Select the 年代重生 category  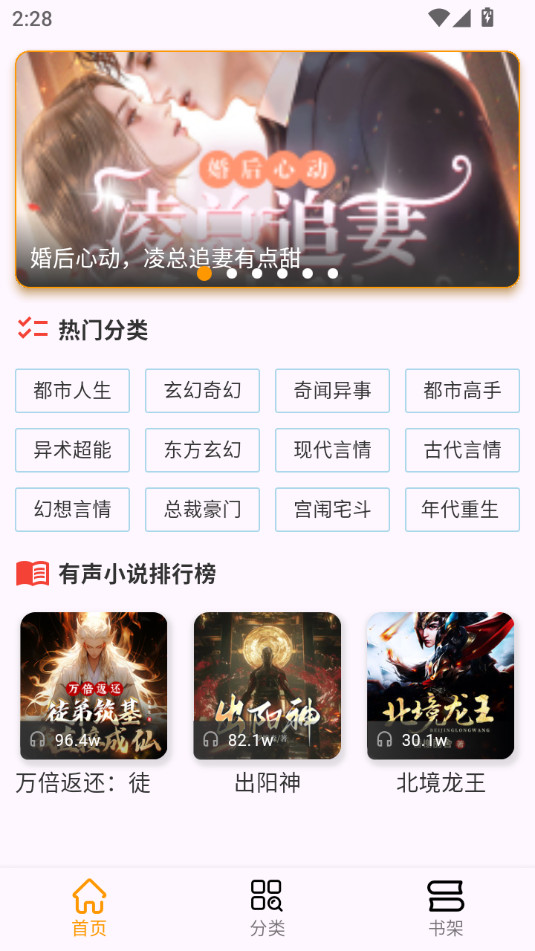pos(462,509)
